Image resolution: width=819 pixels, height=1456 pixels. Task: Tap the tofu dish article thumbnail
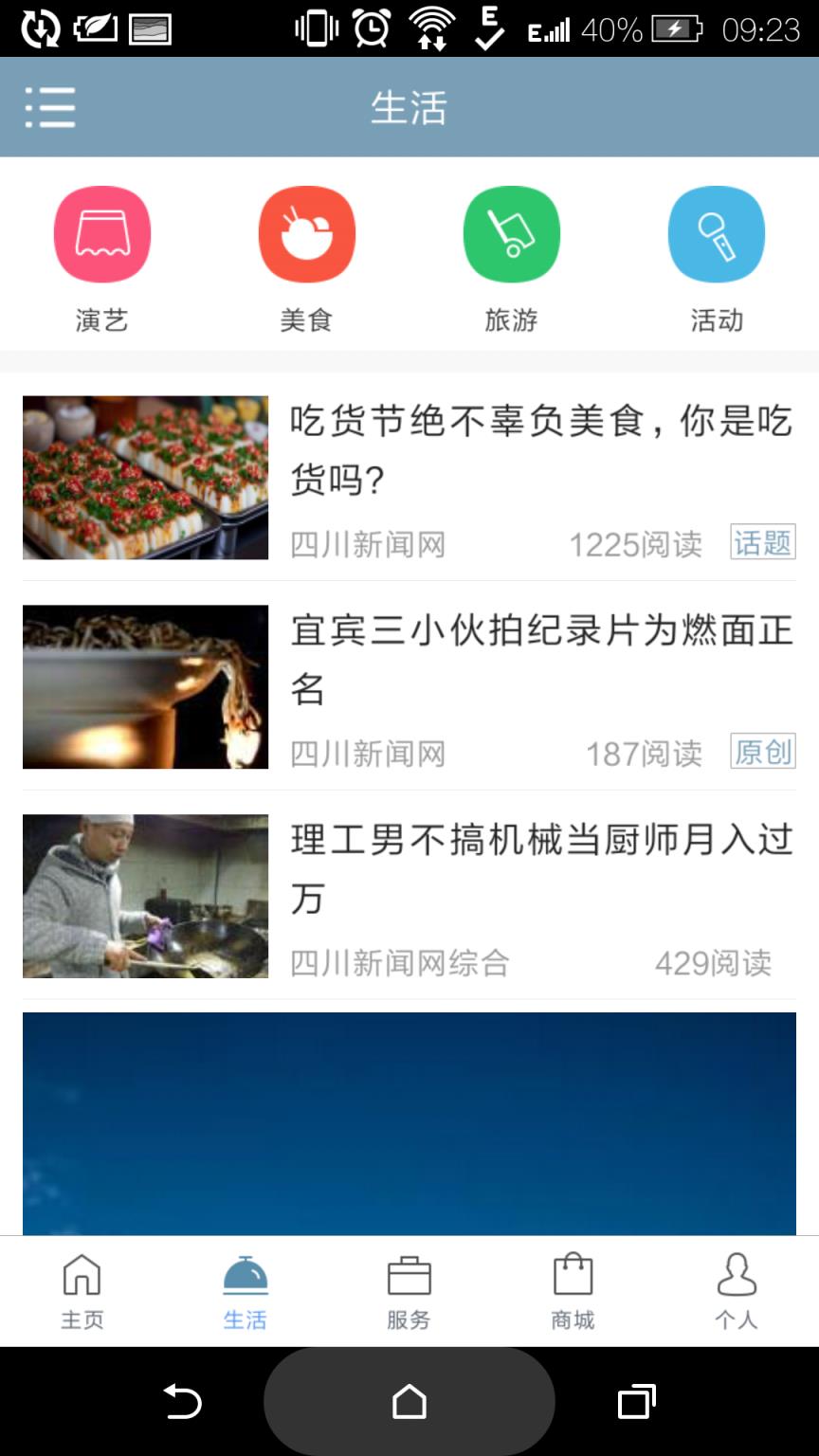click(x=144, y=478)
